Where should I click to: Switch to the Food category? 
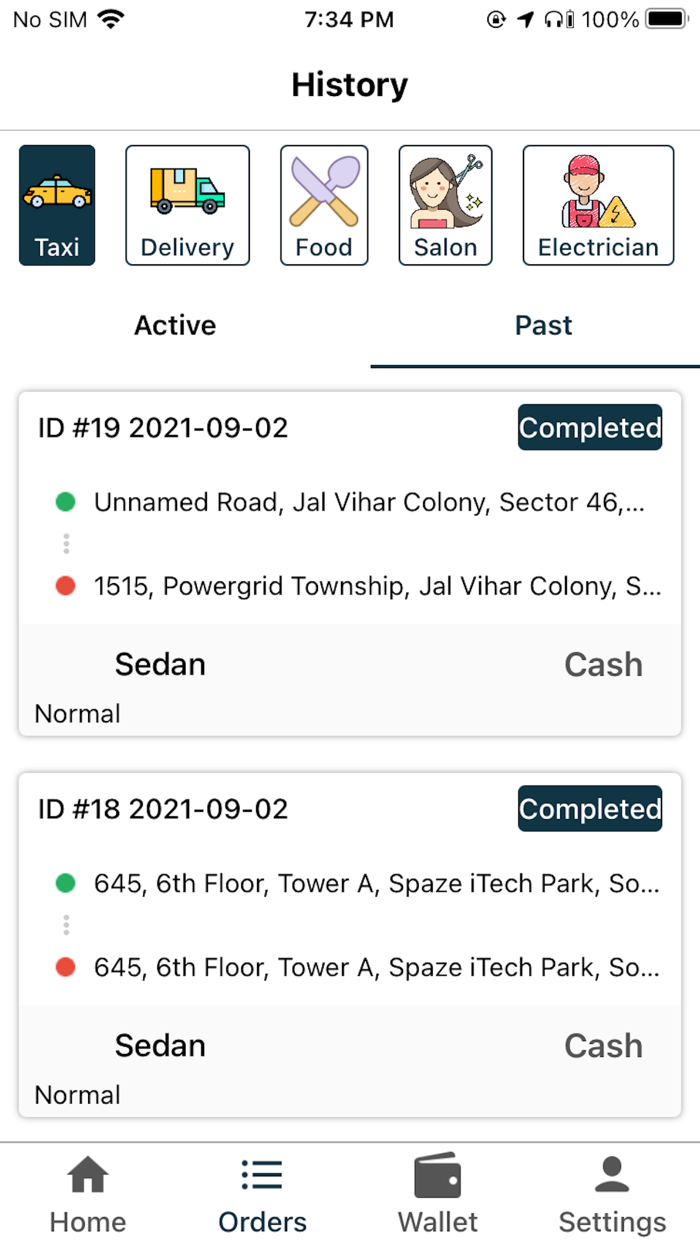click(x=324, y=205)
